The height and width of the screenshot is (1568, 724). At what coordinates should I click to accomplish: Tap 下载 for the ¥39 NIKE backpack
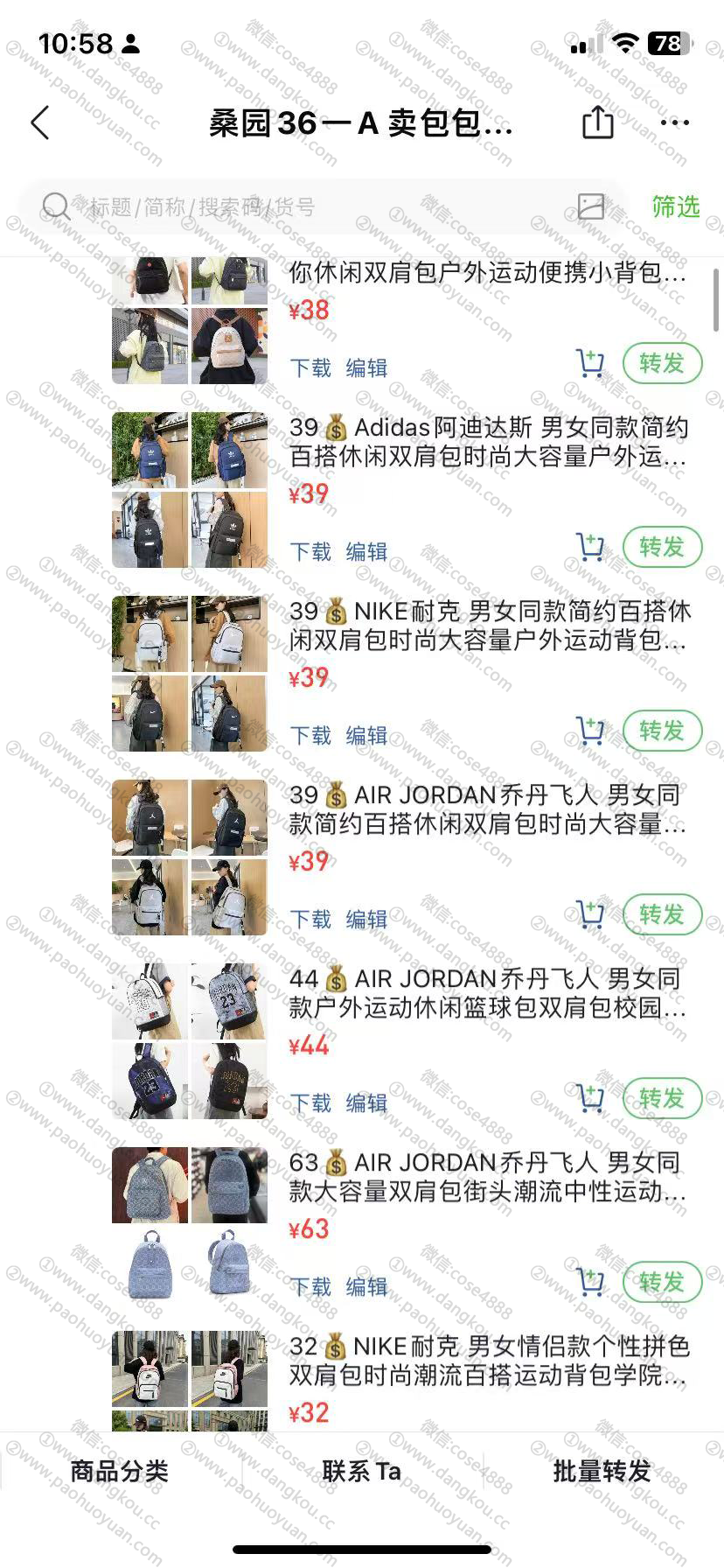coord(310,736)
